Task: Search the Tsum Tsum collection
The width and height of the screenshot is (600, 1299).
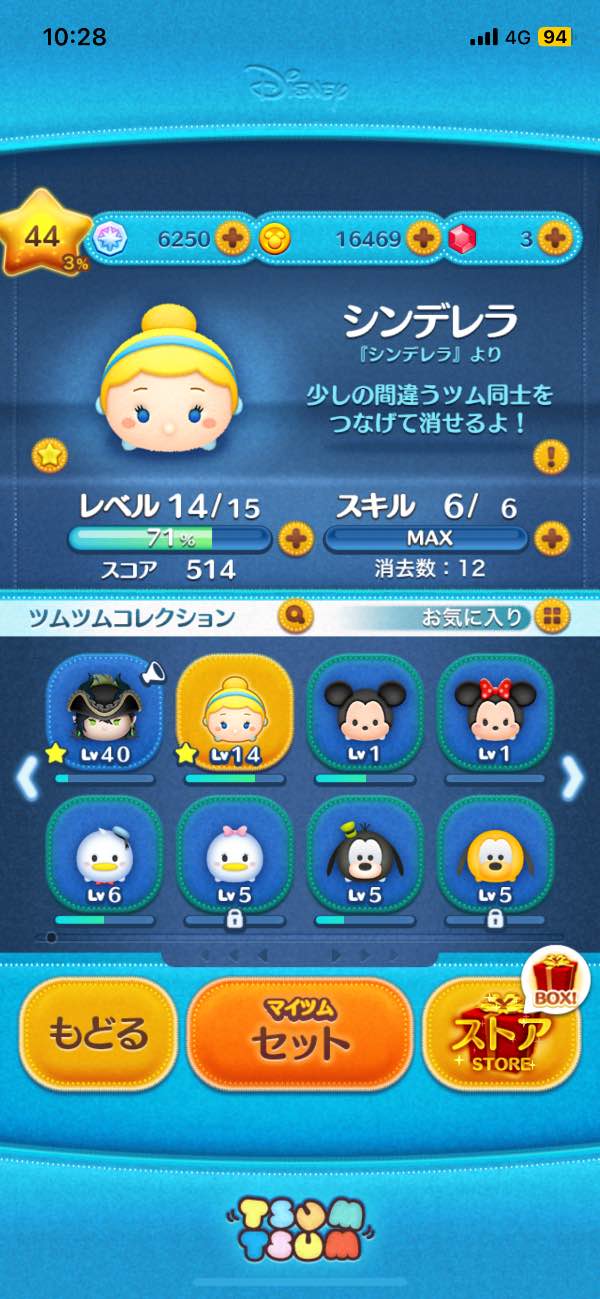Action: coord(295,616)
